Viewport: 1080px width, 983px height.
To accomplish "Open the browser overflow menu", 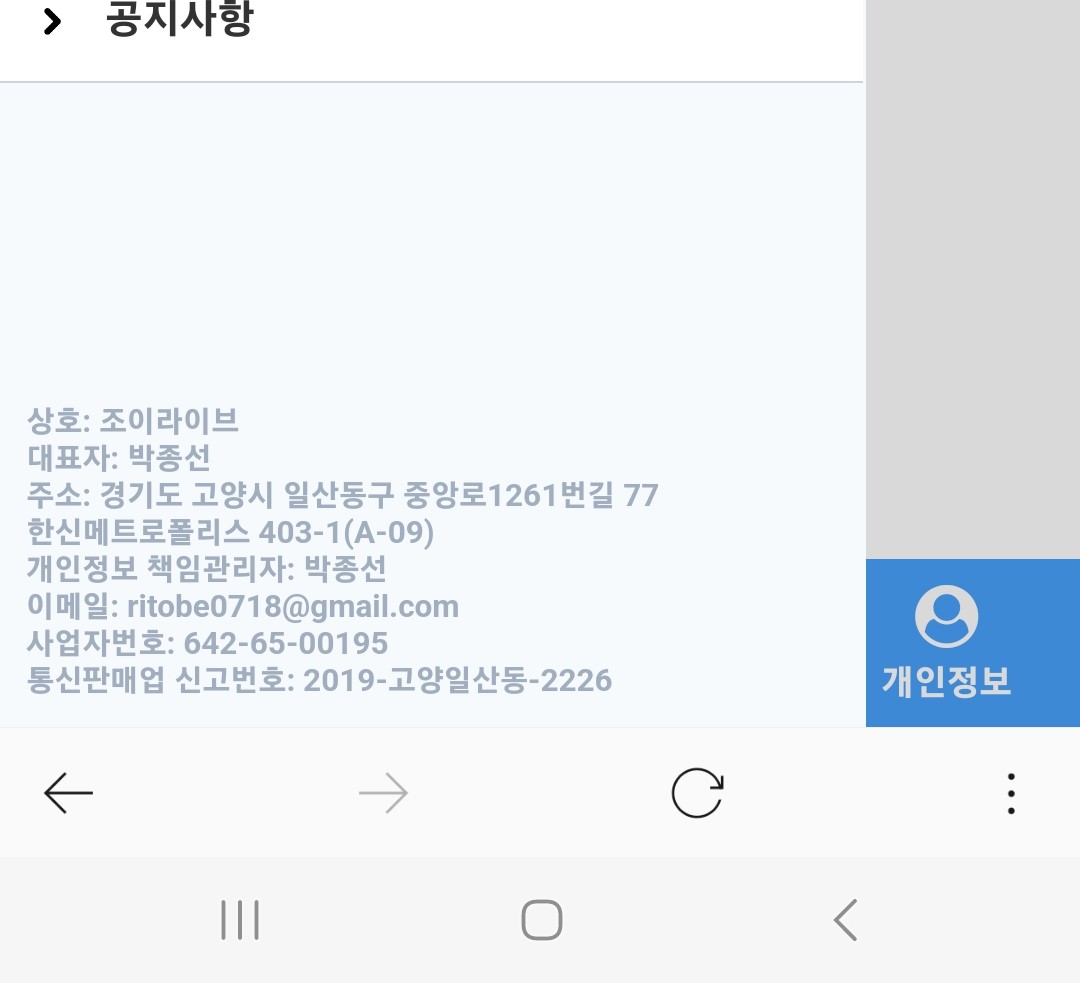I will coord(1011,793).
